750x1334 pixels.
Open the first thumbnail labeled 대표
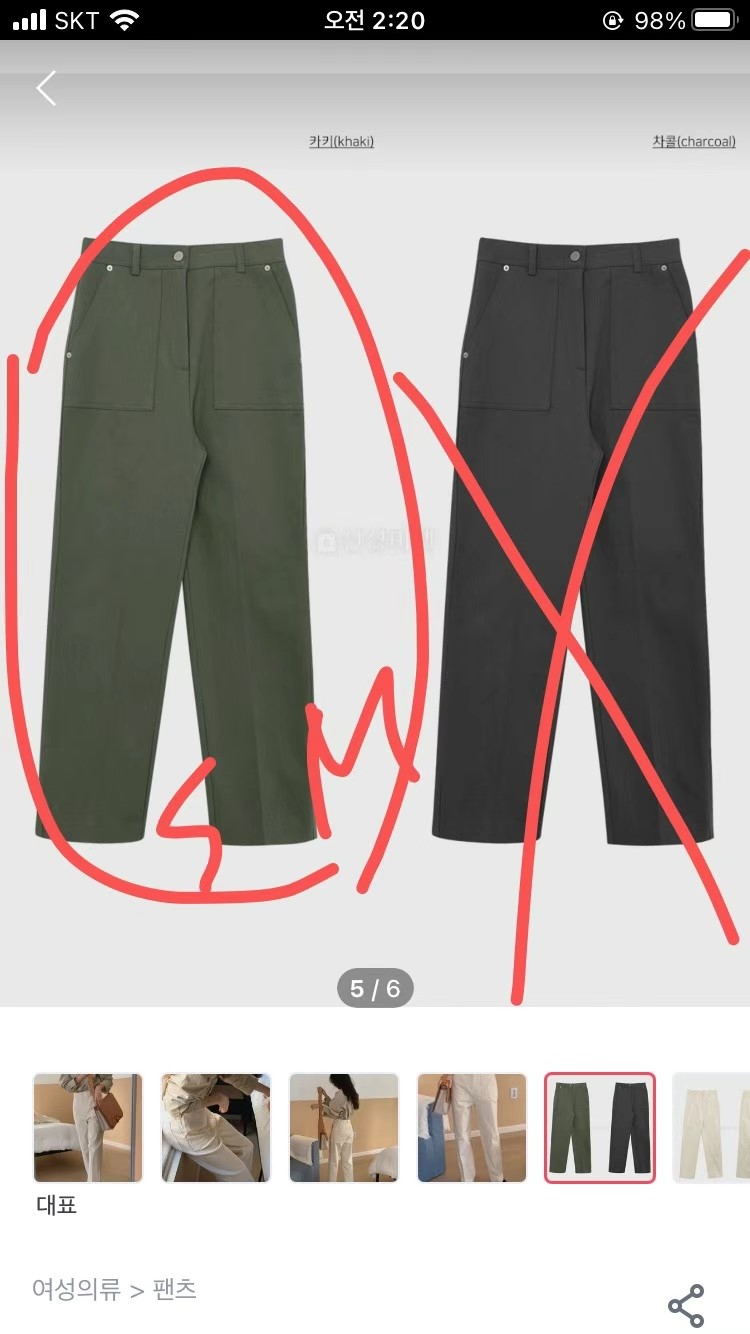pyautogui.click(x=88, y=1128)
